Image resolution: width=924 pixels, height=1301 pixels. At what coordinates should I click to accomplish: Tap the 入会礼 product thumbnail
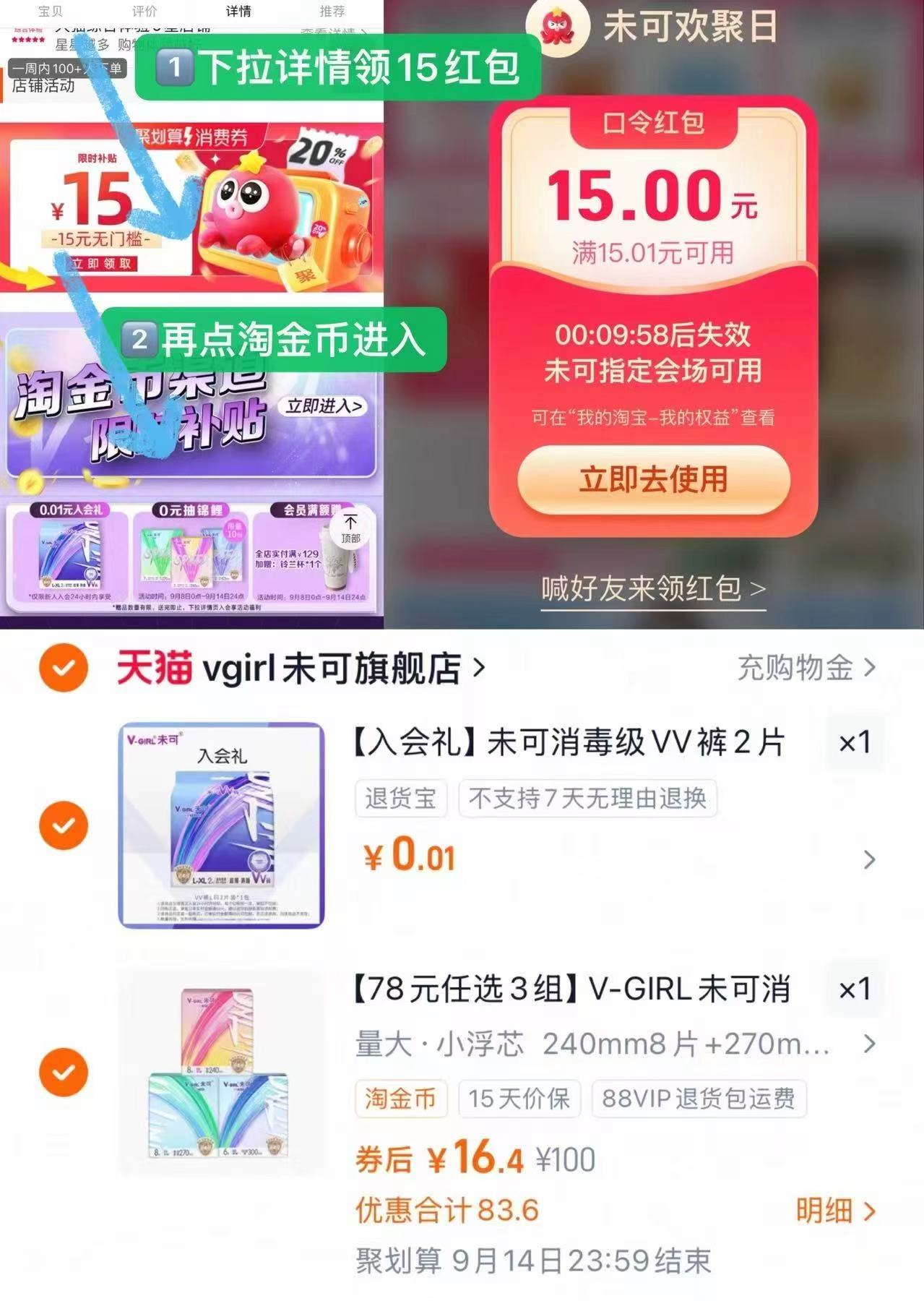220,824
